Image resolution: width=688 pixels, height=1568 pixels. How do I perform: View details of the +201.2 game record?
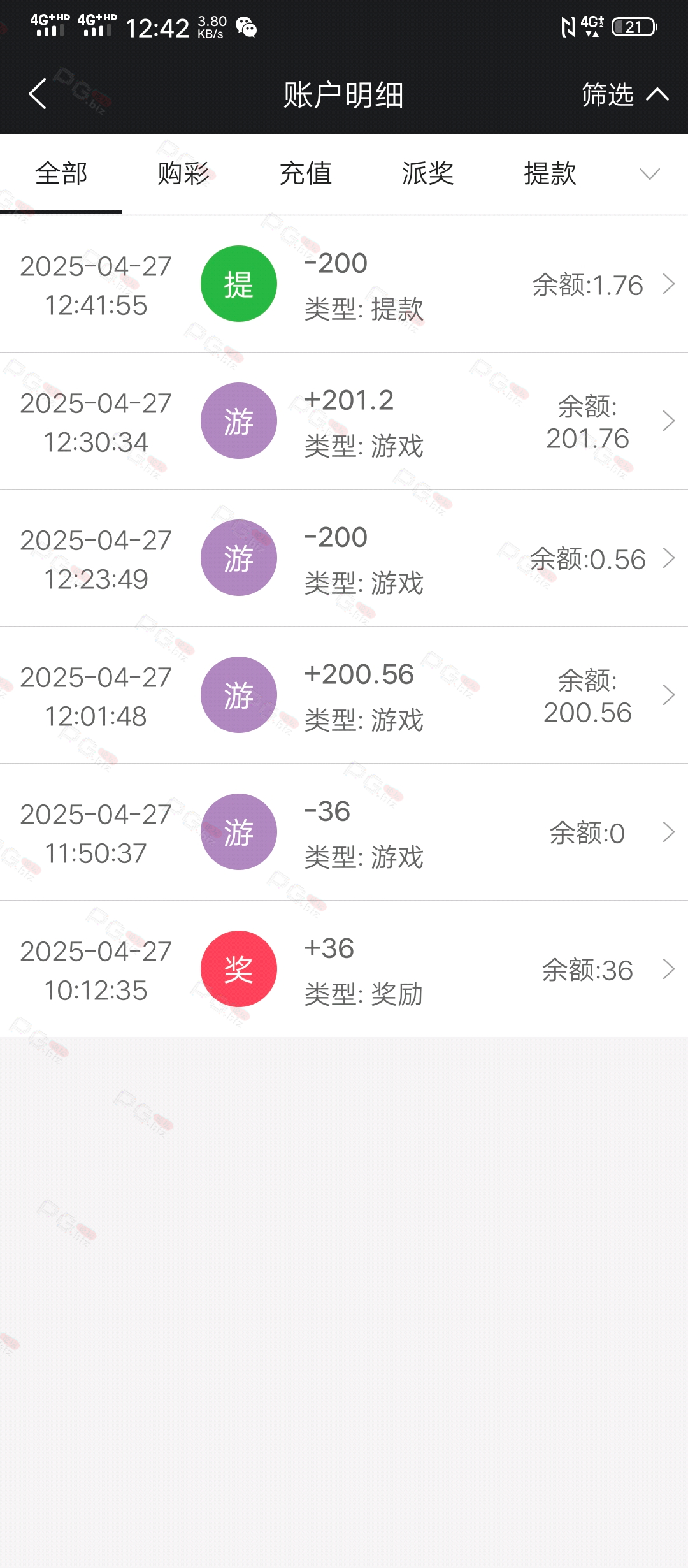tap(344, 421)
